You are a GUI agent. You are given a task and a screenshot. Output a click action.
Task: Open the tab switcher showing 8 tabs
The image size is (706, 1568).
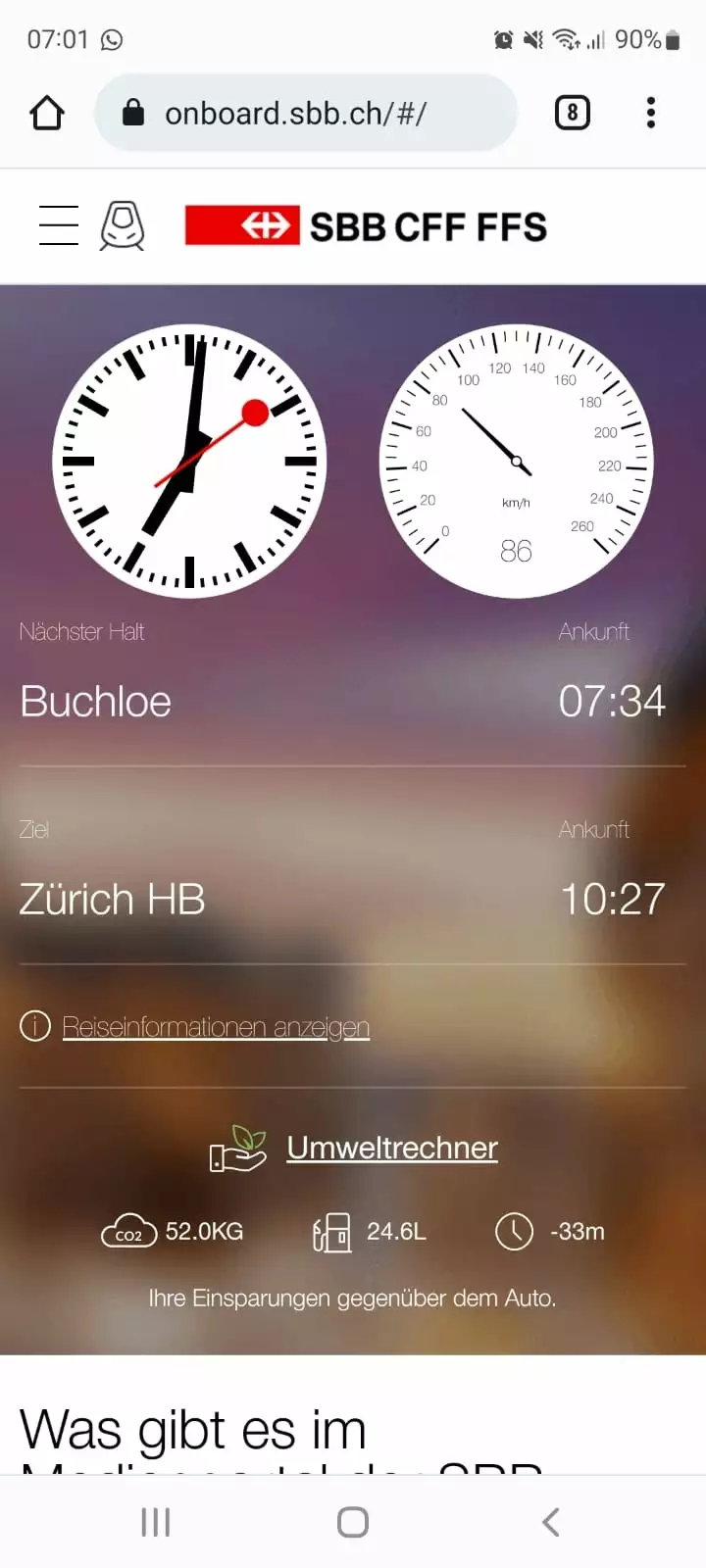(x=573, y=113)
